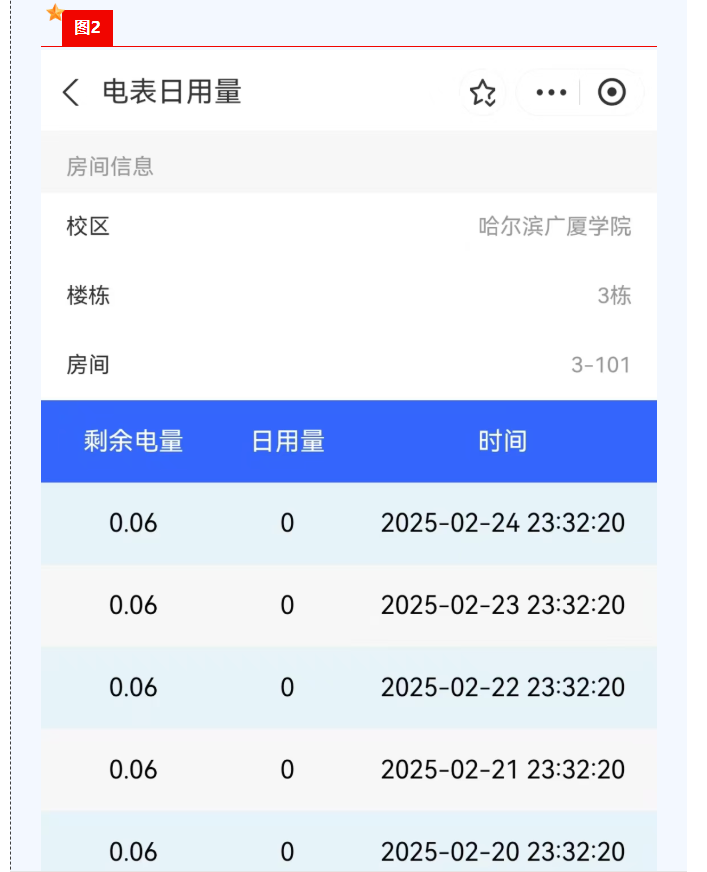Screen dimensions: 707x872
Task: Close the mini program with the circle button
Action: 611,93
